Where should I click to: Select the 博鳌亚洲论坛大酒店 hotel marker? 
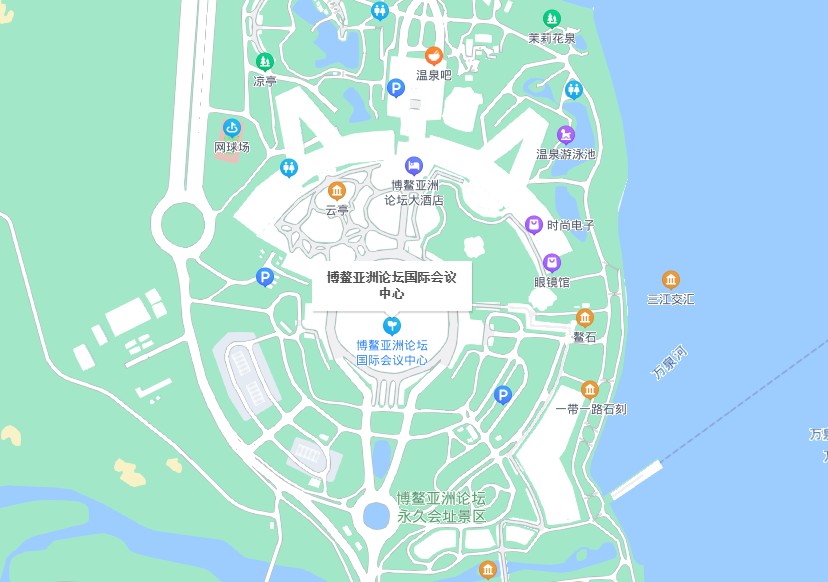tap(413, 165)
